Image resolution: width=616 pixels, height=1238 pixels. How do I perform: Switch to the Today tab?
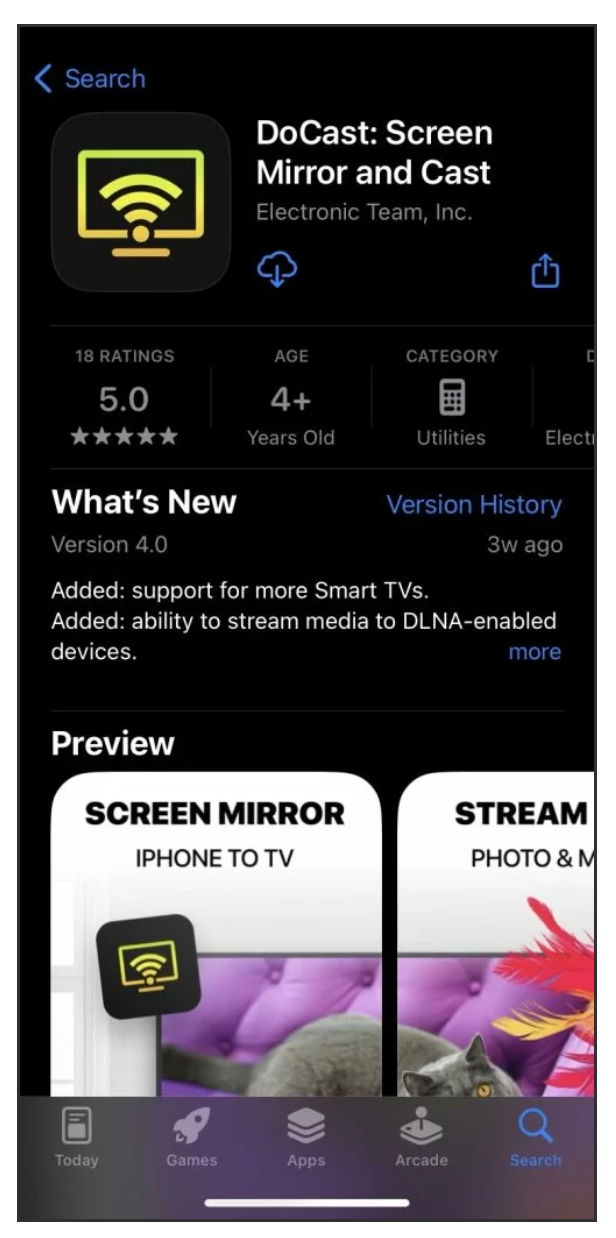tap(76, 1137)
